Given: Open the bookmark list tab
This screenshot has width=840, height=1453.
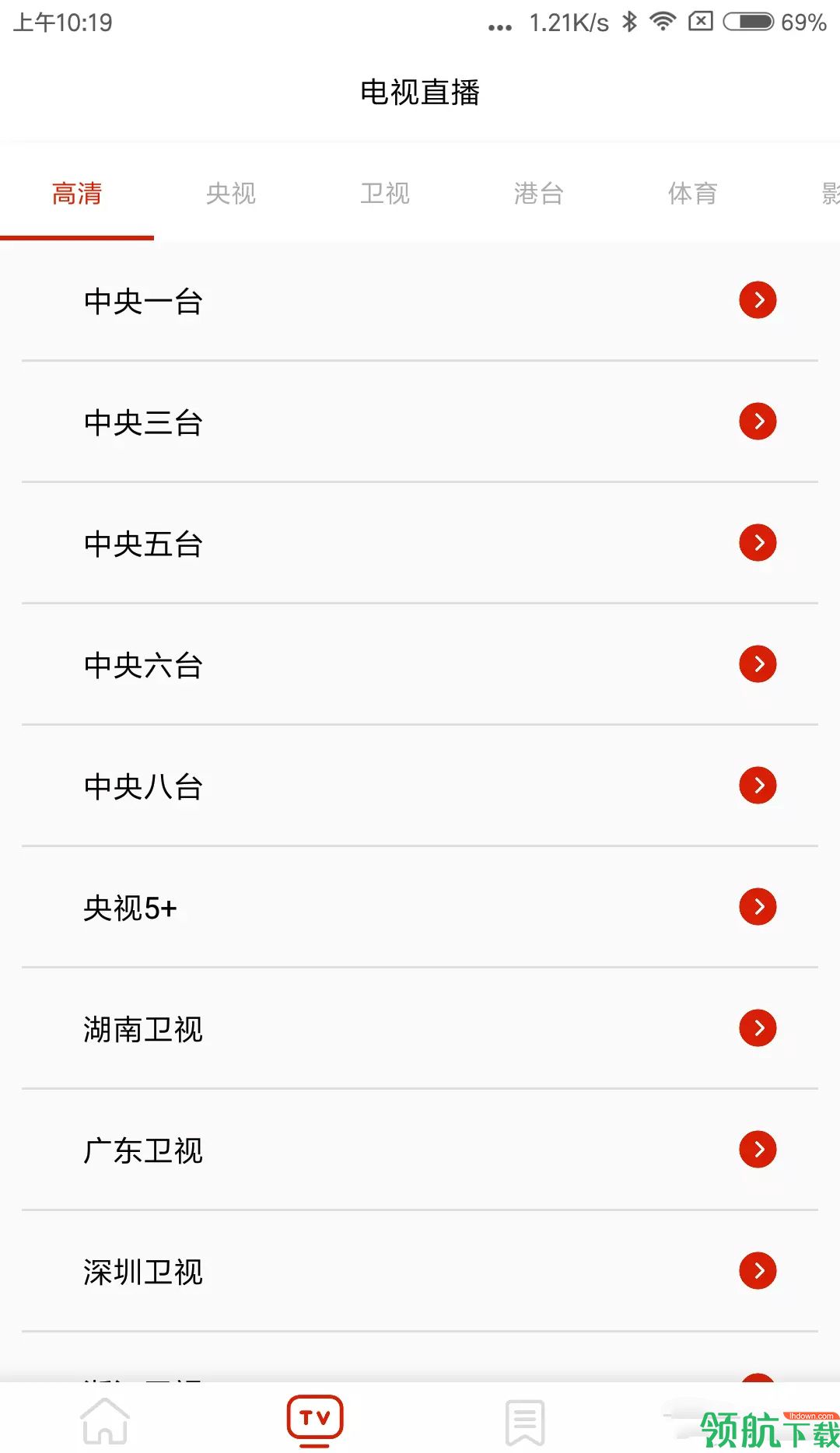Looking at the screenshot, I should pos(525,1422).
